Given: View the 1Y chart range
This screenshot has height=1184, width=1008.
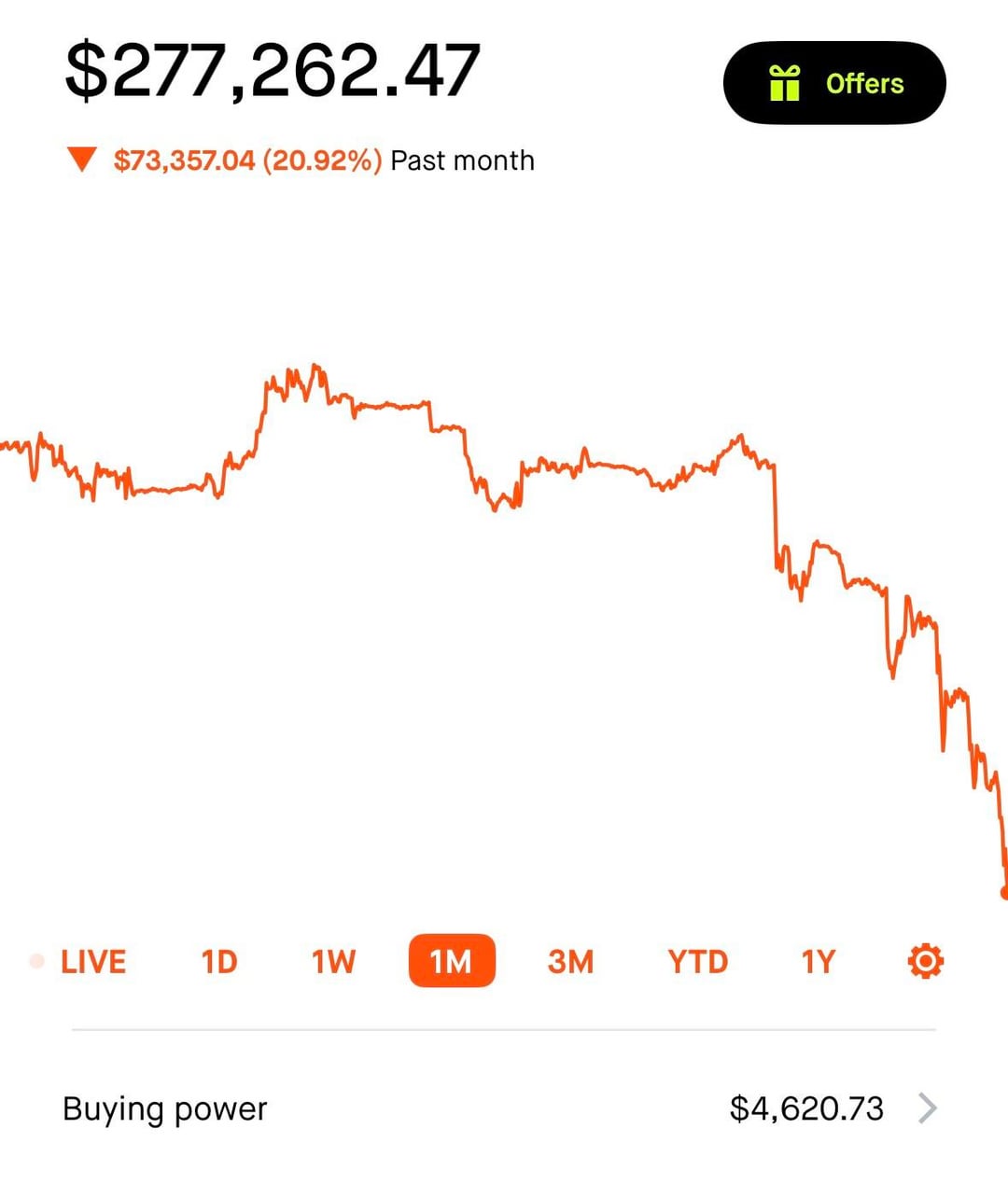Looking at the screenshot, I should click(818, 961).
